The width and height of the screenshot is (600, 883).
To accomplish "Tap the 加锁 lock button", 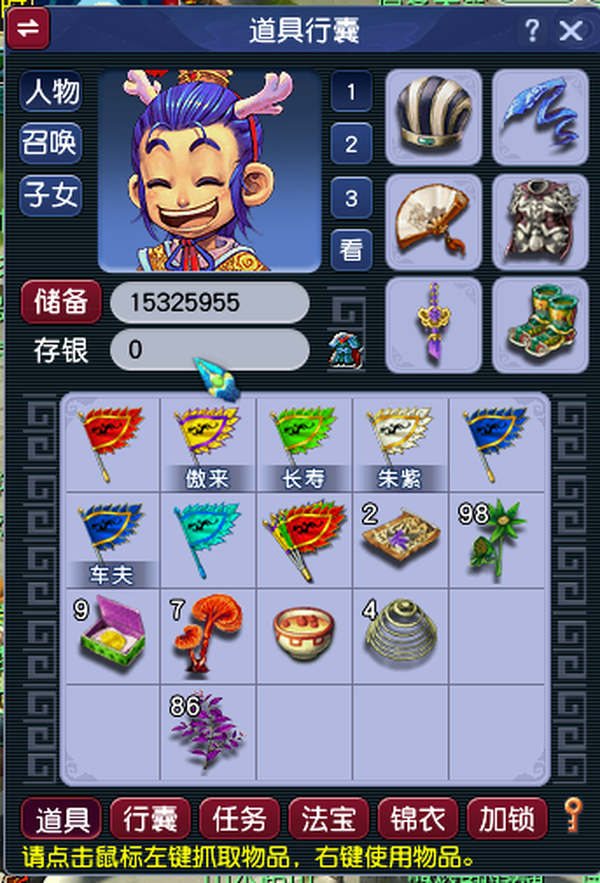I will 507,820.
